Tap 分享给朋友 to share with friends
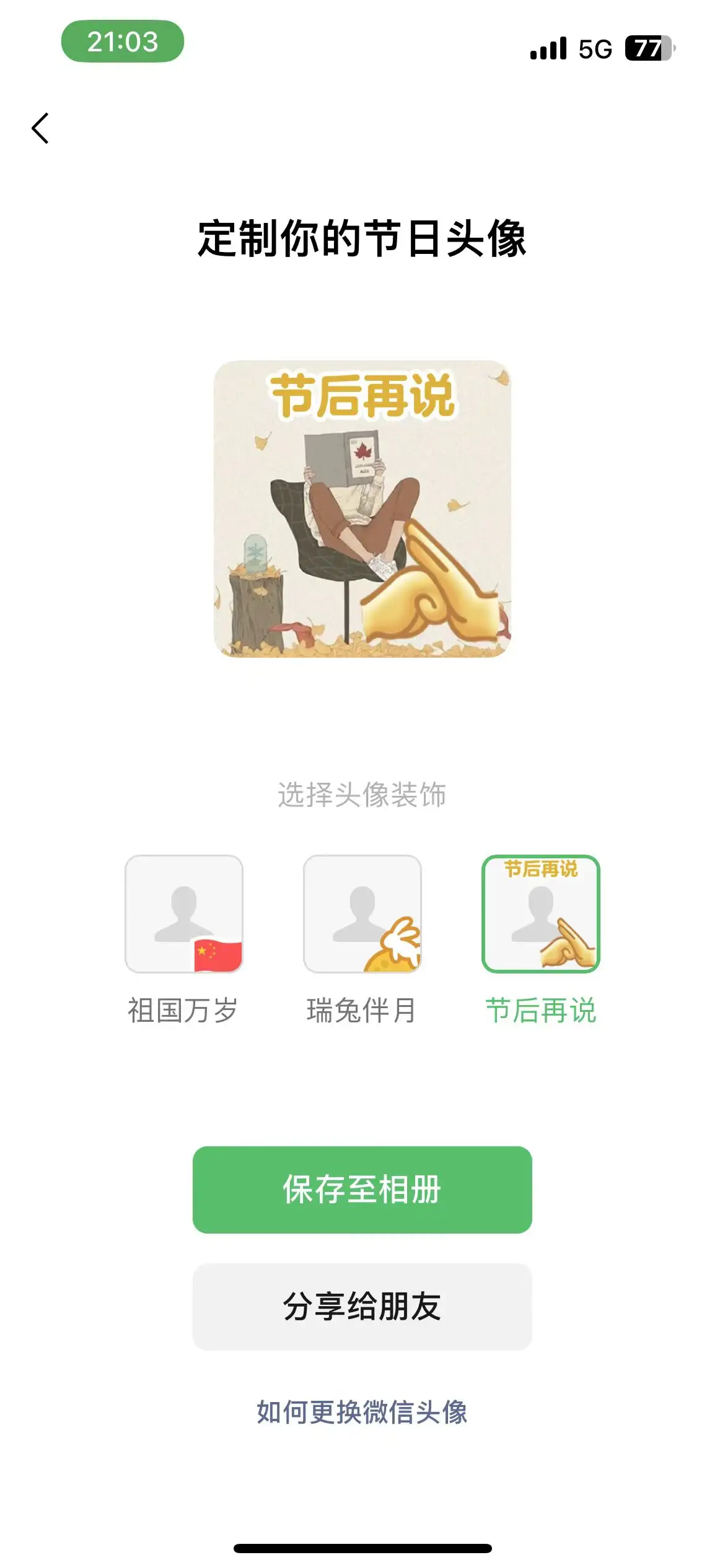 point(362,1307)
